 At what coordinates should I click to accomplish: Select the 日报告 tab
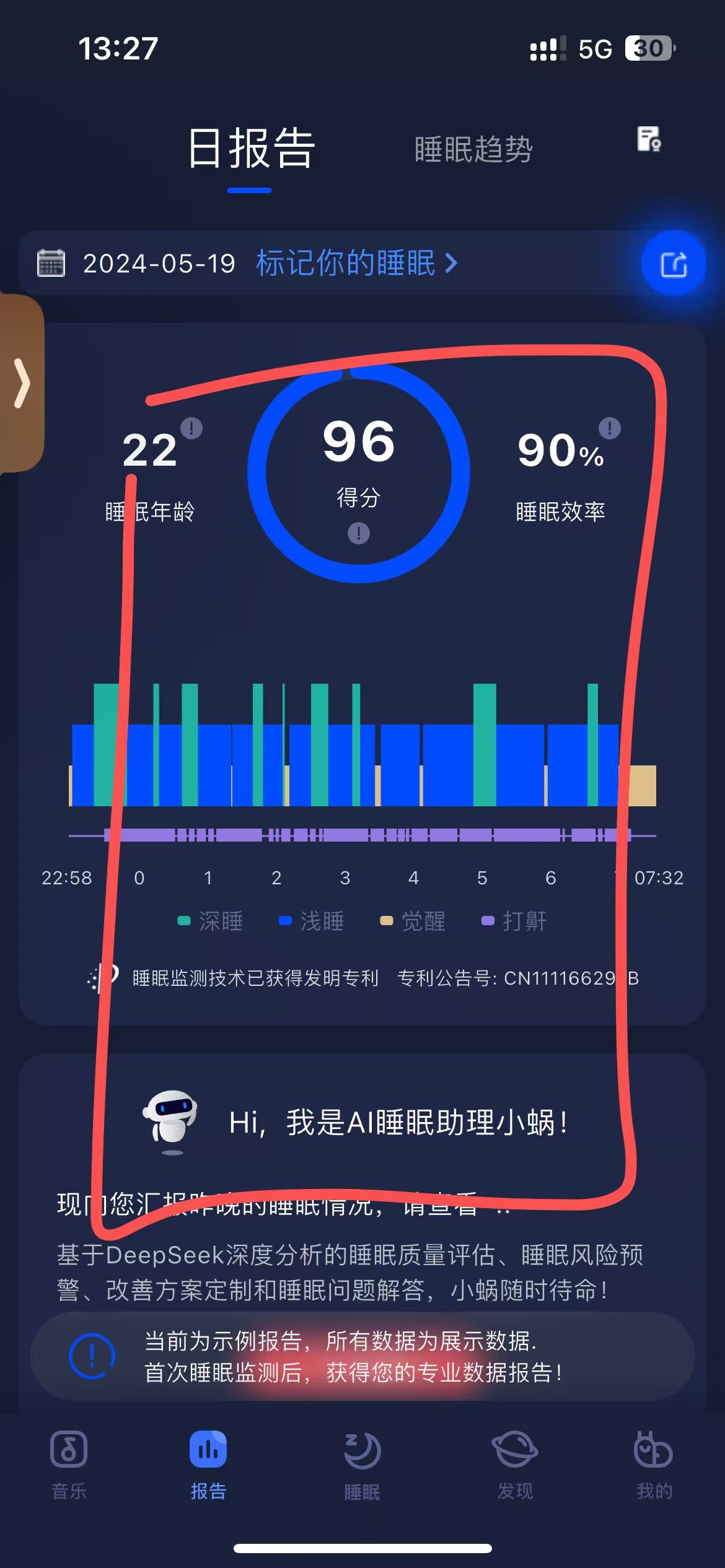[x=251, y=149]
